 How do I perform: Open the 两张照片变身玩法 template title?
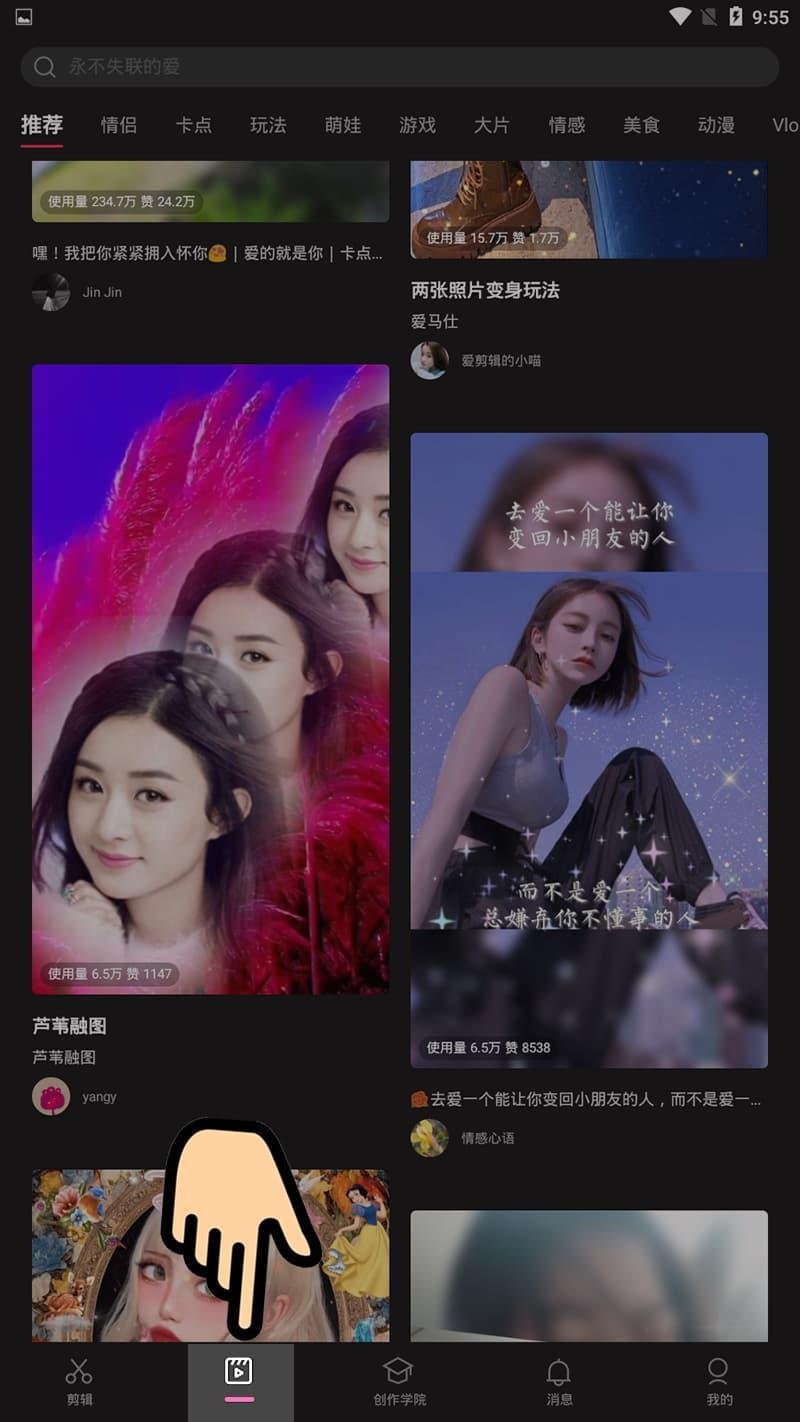pyautogui.click(x=486, y=291)
